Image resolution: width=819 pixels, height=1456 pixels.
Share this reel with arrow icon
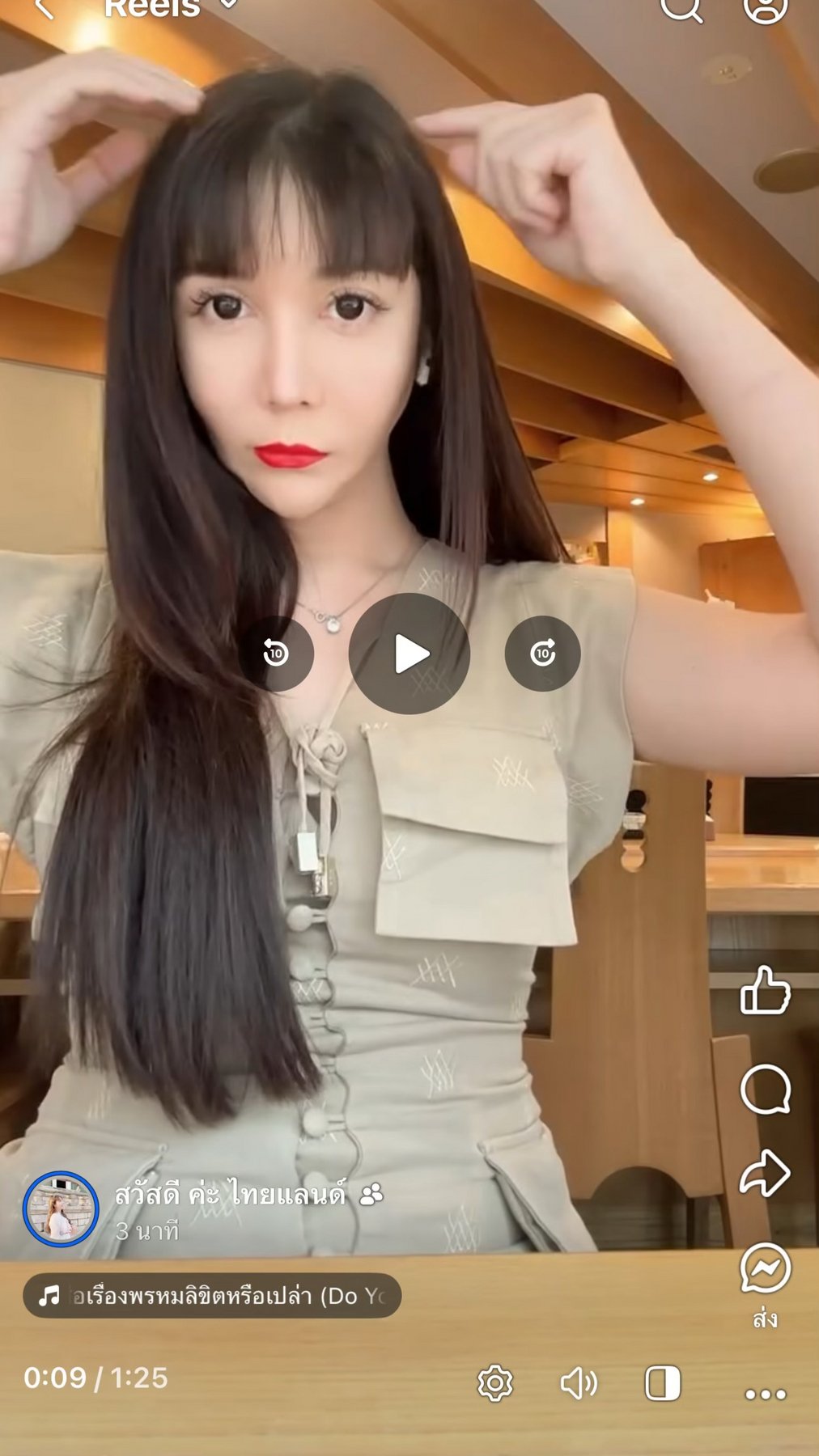click(x=765, y=1173)
